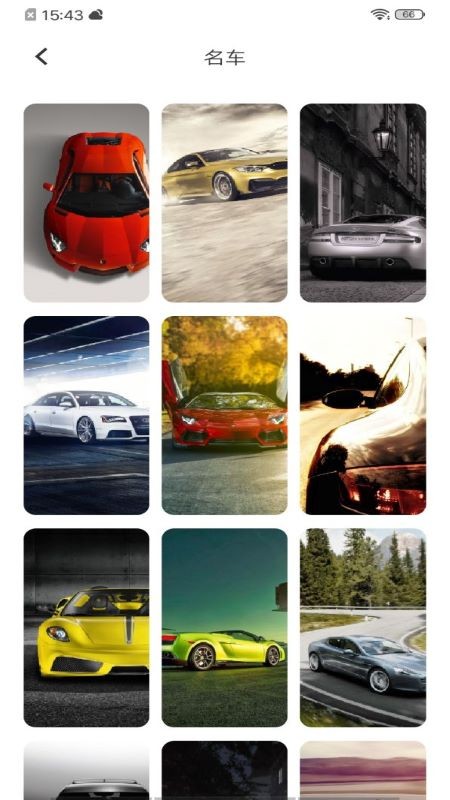450x800 pixels.
Task: Open the red Lamborghini with raised doors
Action: [x=224, y=415]
